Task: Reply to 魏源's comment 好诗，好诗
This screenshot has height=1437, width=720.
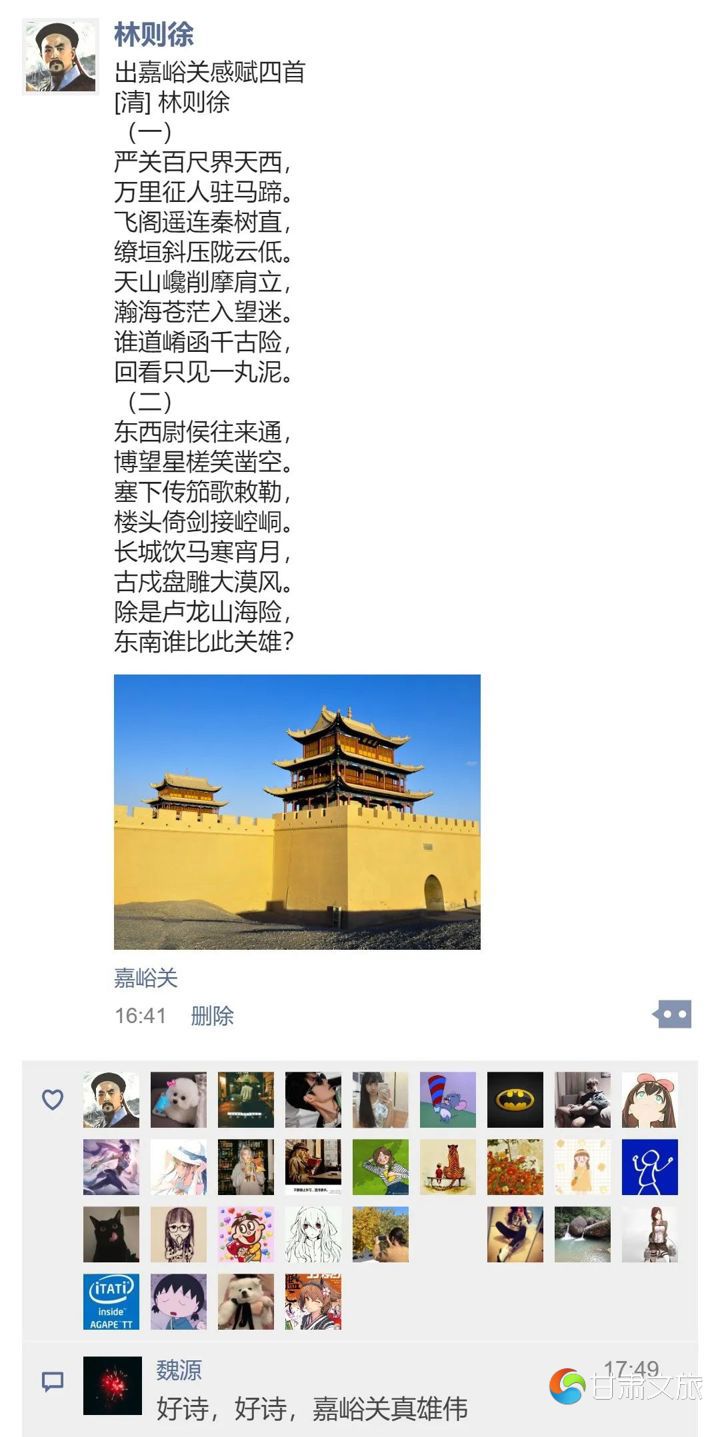Action: 311,1409
